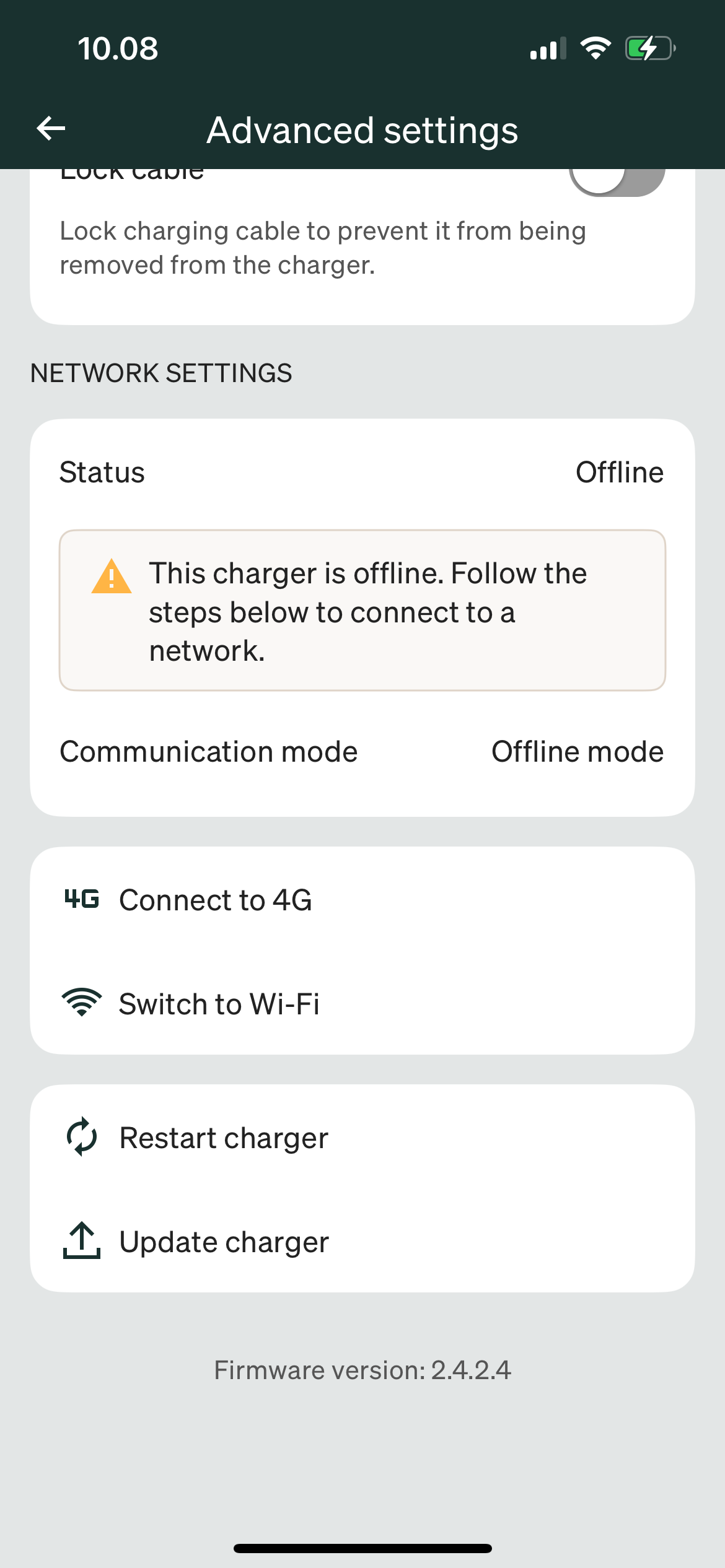The height and width of the screenshot is (1568, 725).
Task: Open Connect to 4G option
Action: 216,900
